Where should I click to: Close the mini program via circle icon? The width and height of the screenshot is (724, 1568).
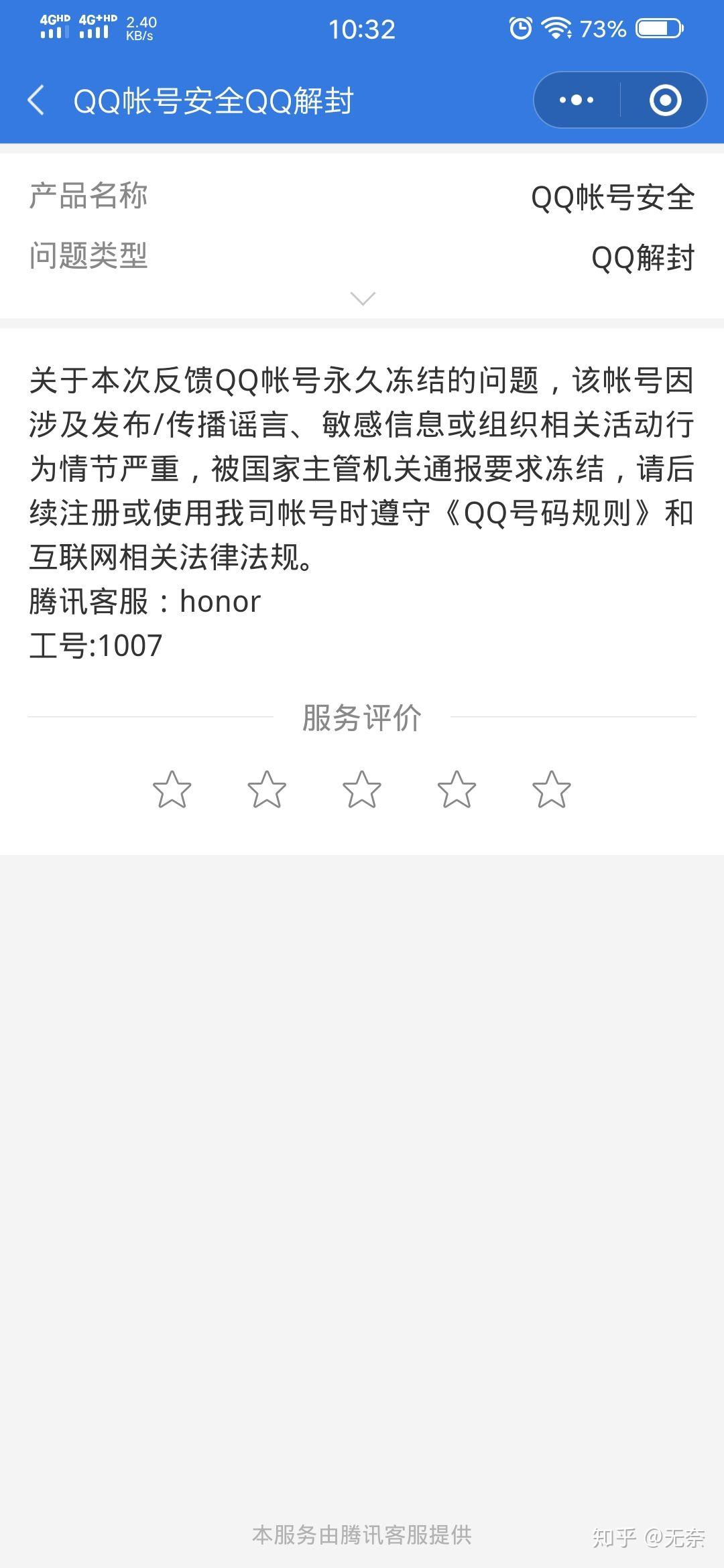(665, 101)
